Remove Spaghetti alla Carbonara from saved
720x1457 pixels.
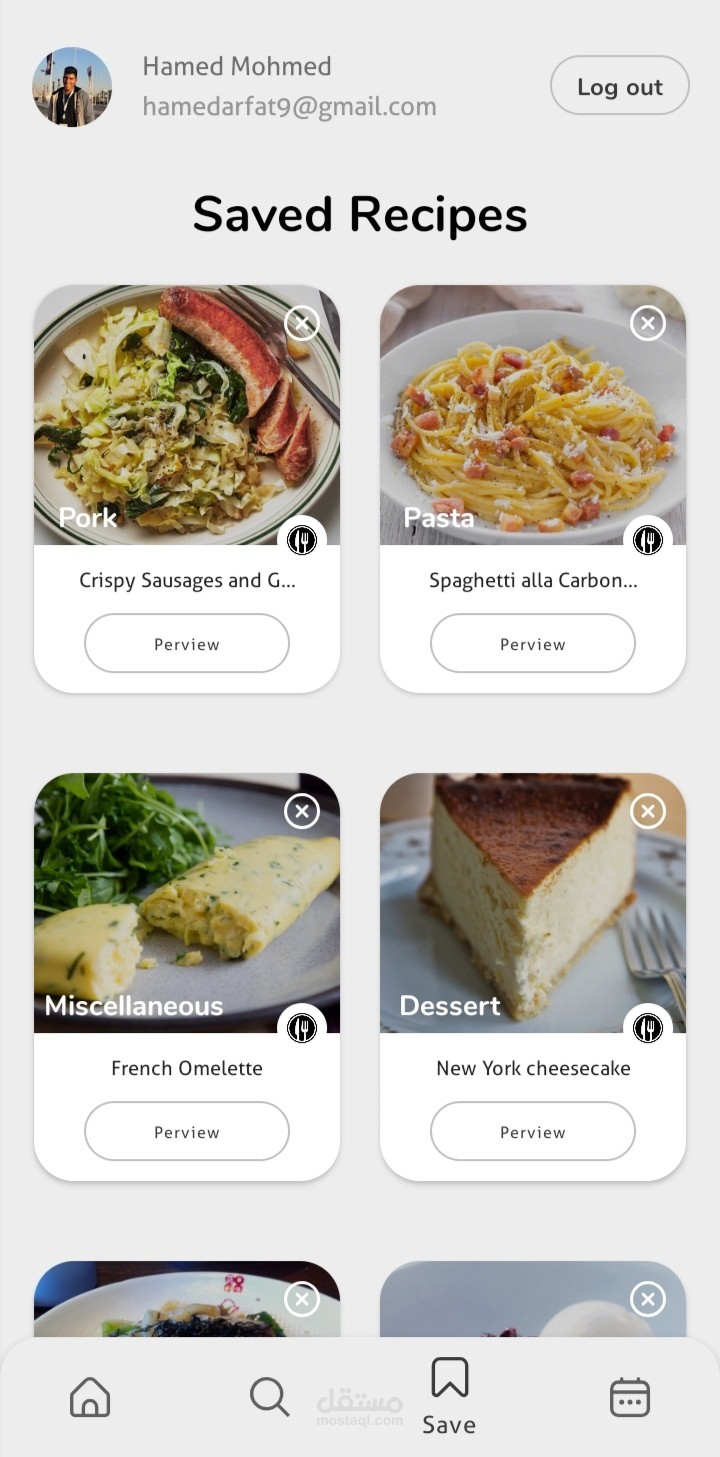click(x=647, y=323)
